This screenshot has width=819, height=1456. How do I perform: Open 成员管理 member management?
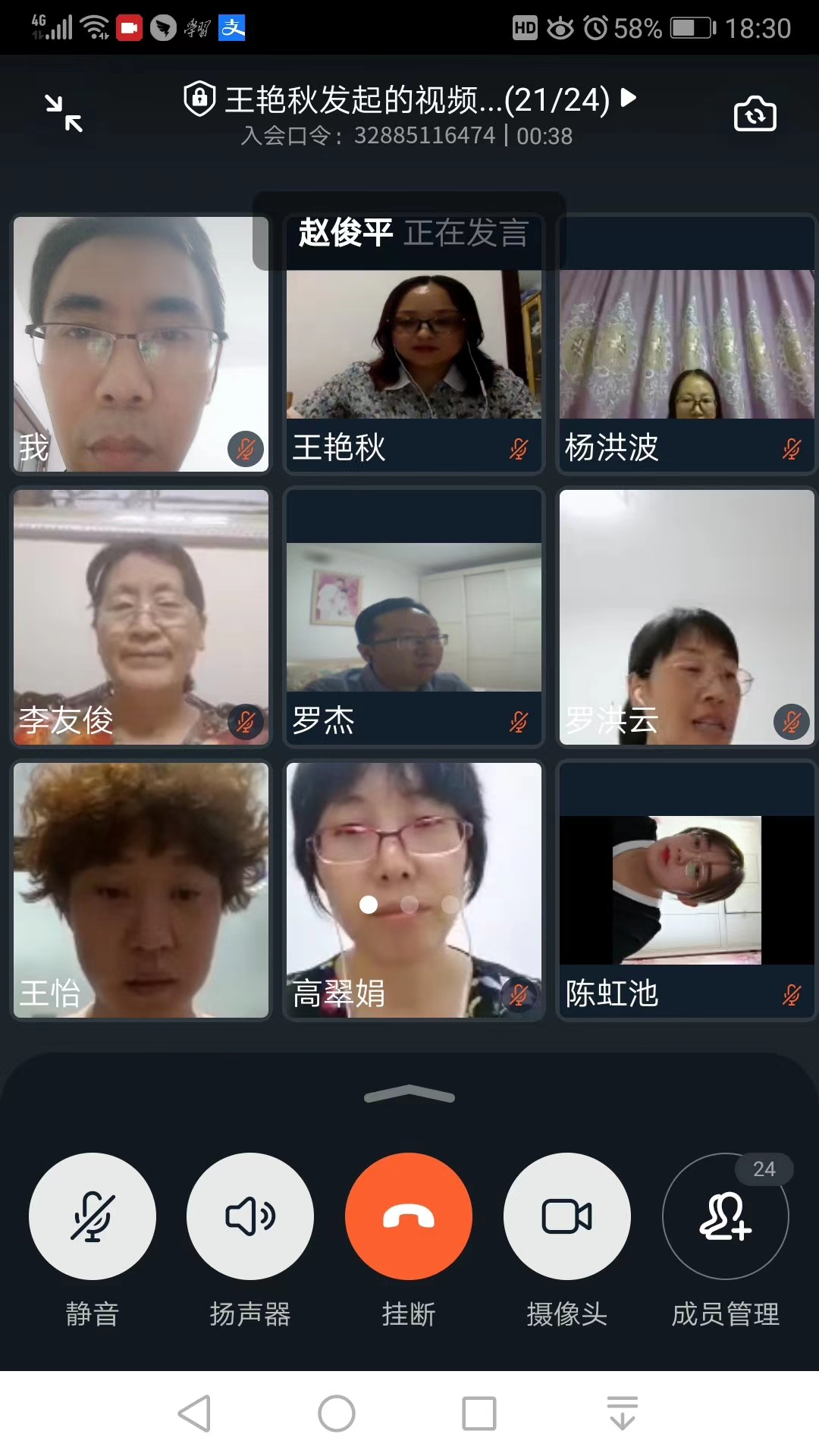[726, 1216]
